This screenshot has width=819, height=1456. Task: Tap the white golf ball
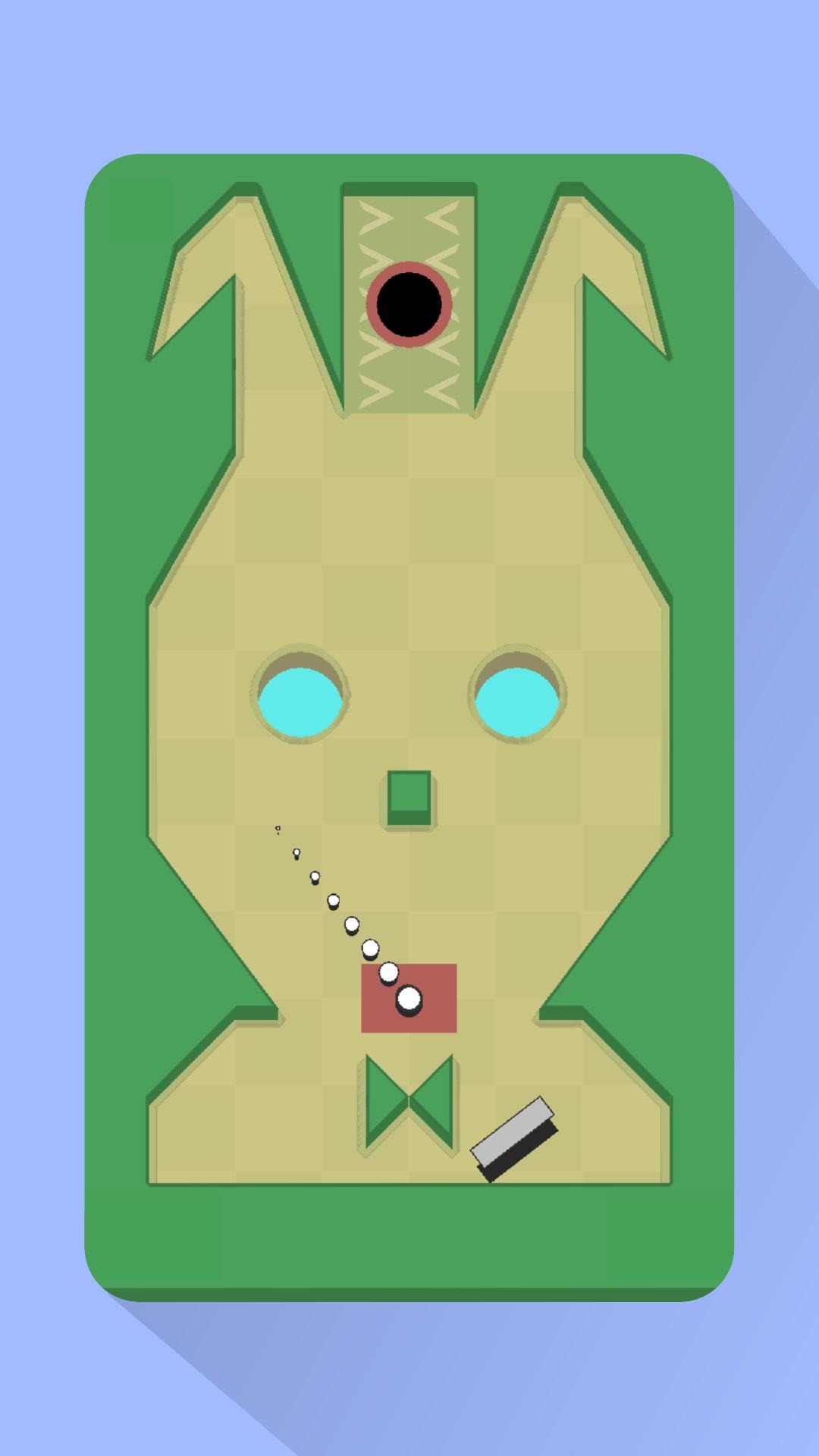coord(409,999)
